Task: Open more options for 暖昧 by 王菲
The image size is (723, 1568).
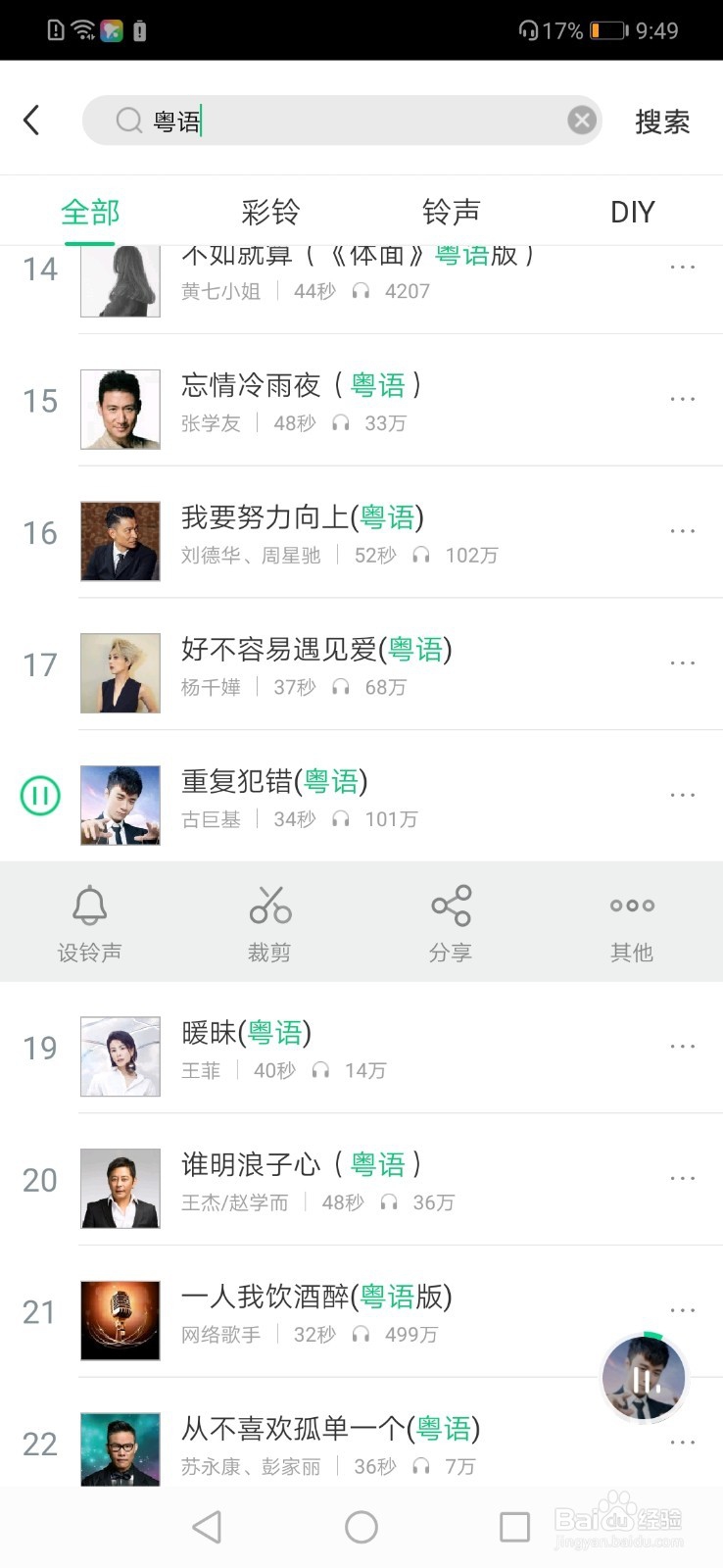Action: tap(682, 1046)
